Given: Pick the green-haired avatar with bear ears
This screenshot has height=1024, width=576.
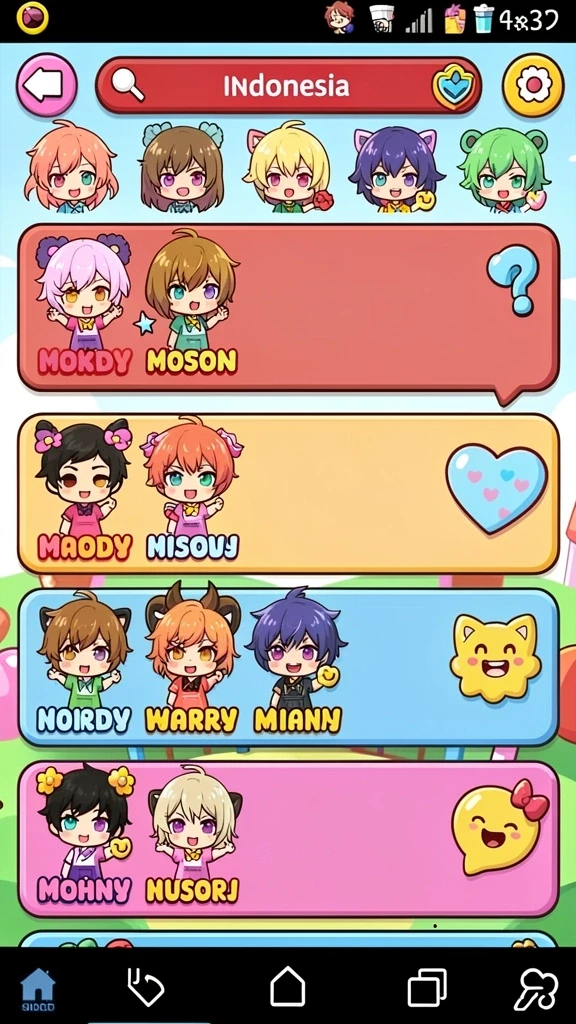Looking at the screenshot, I should click(504, 169).
